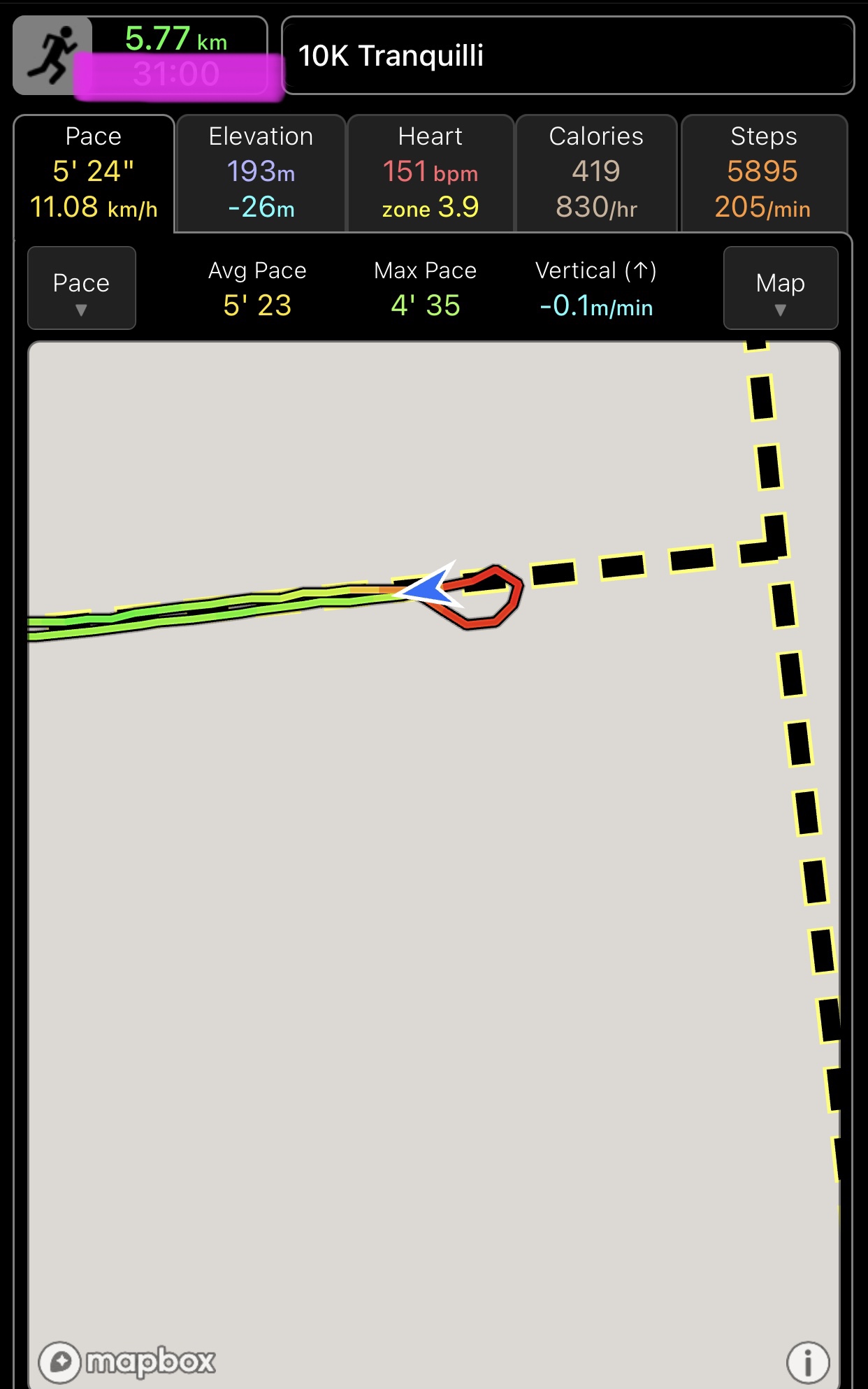Open map info button
This screenshot has width=868, height=1389.
[x=808, y=1362]
